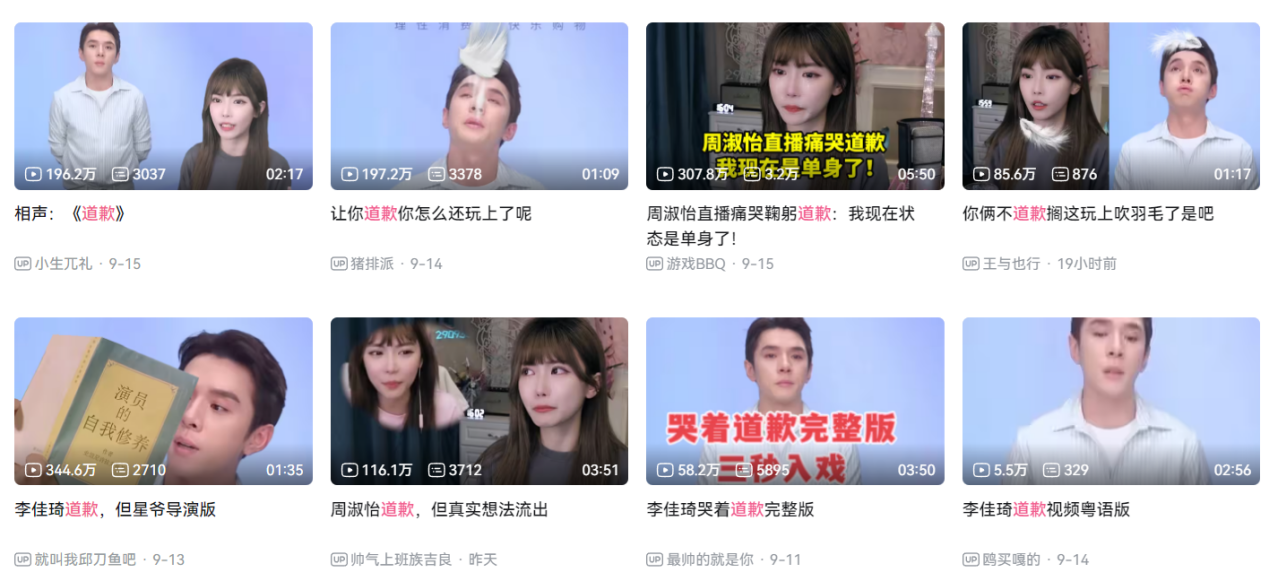Visit uploader 小生兀礼's profile
This screenshot has width=1269, height=581.
click(64, 264)
